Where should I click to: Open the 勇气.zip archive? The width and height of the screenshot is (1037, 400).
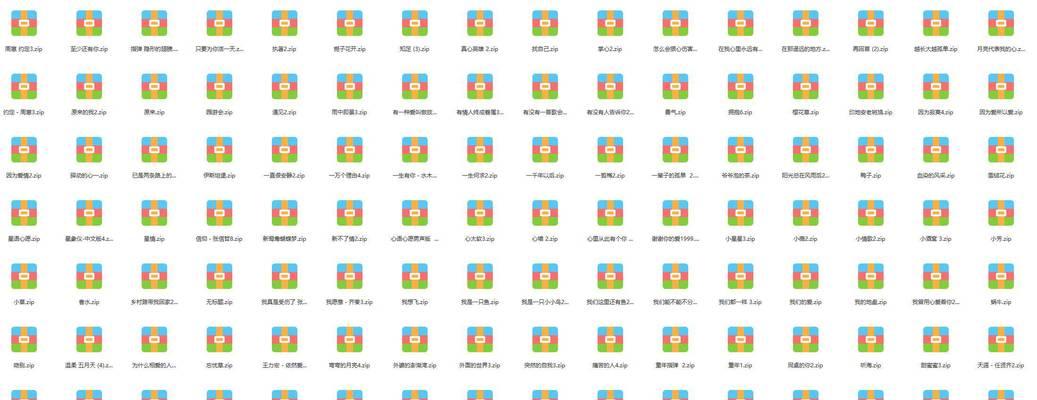point(675,87)
